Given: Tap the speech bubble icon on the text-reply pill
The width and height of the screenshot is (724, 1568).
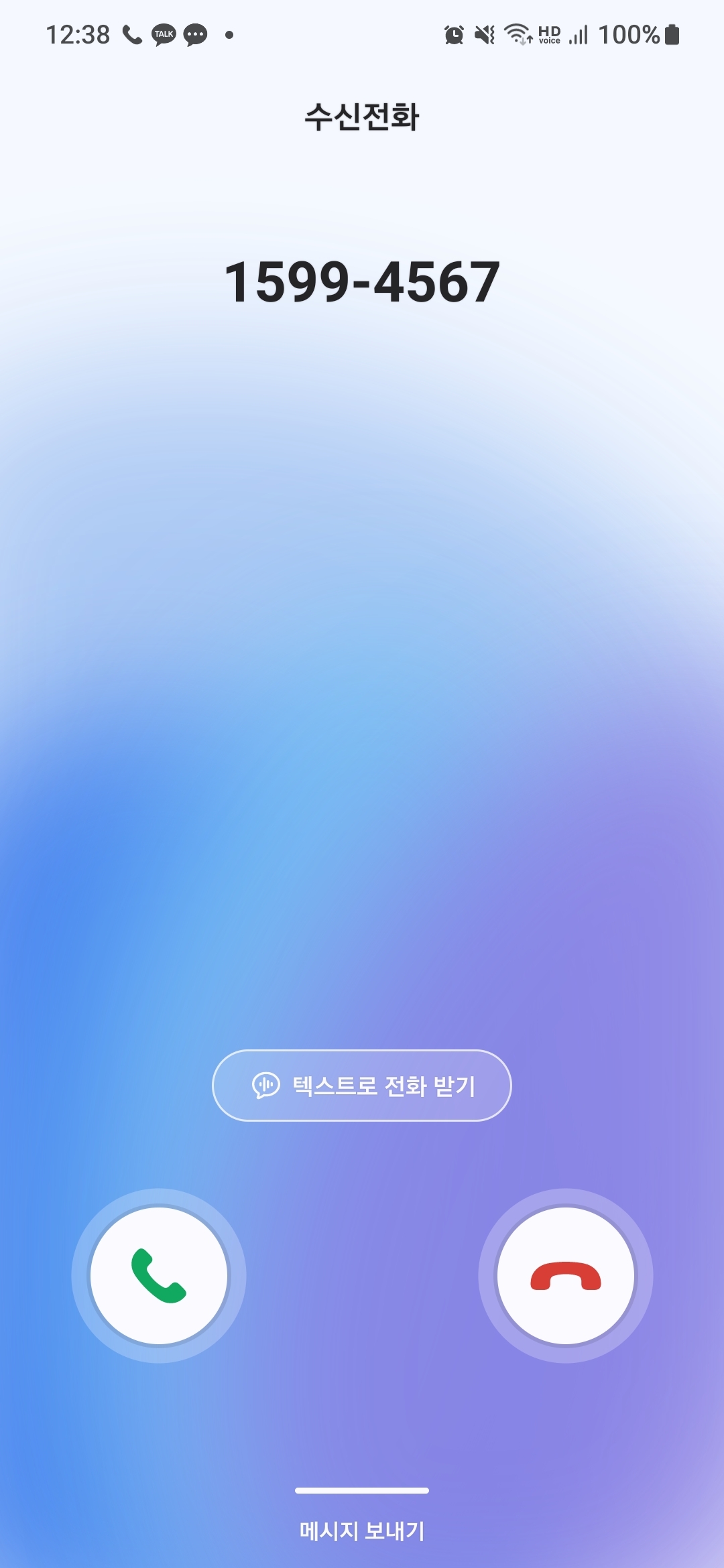Looking at the screenshot, I should click(x=264, y=1084).
